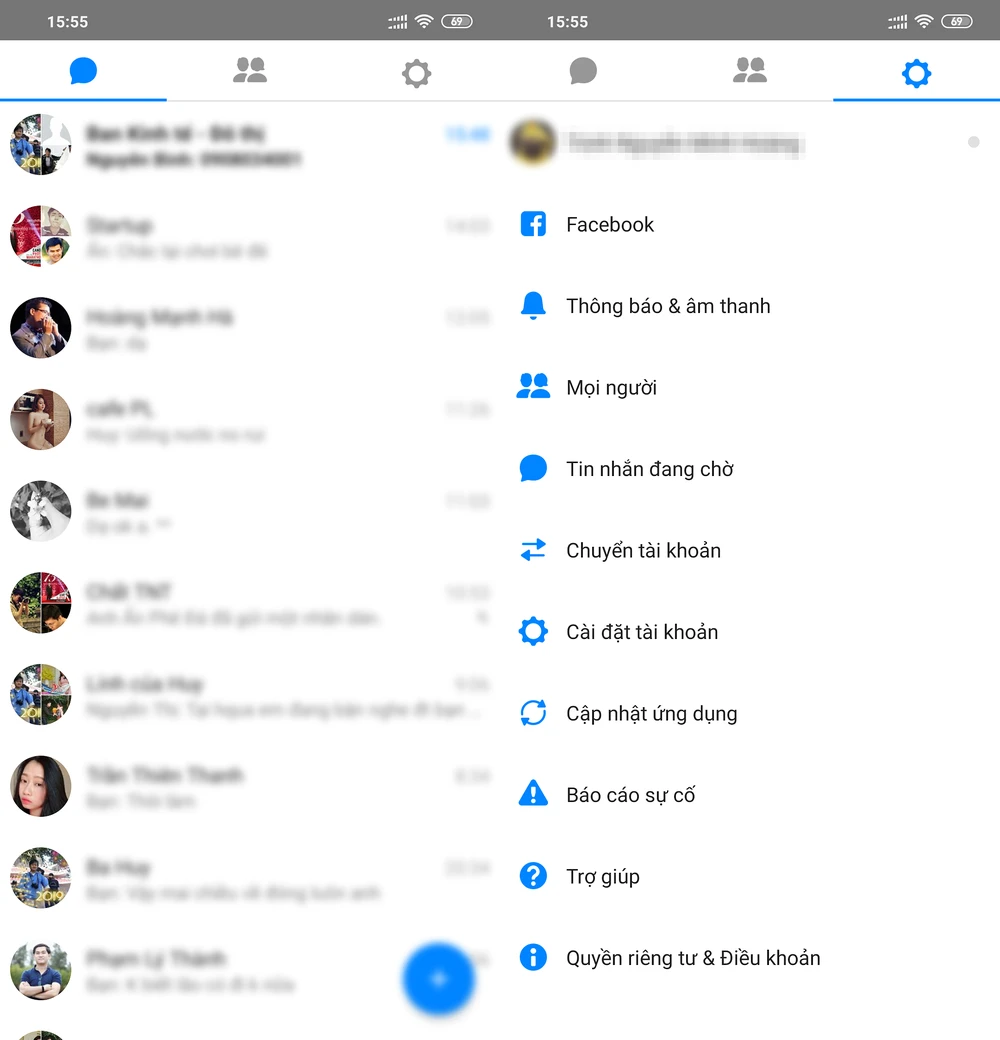Open Thông báo & âm thanh settings
The width and height of the screenshot is (1000, 1040).
[x=667, y=306]
